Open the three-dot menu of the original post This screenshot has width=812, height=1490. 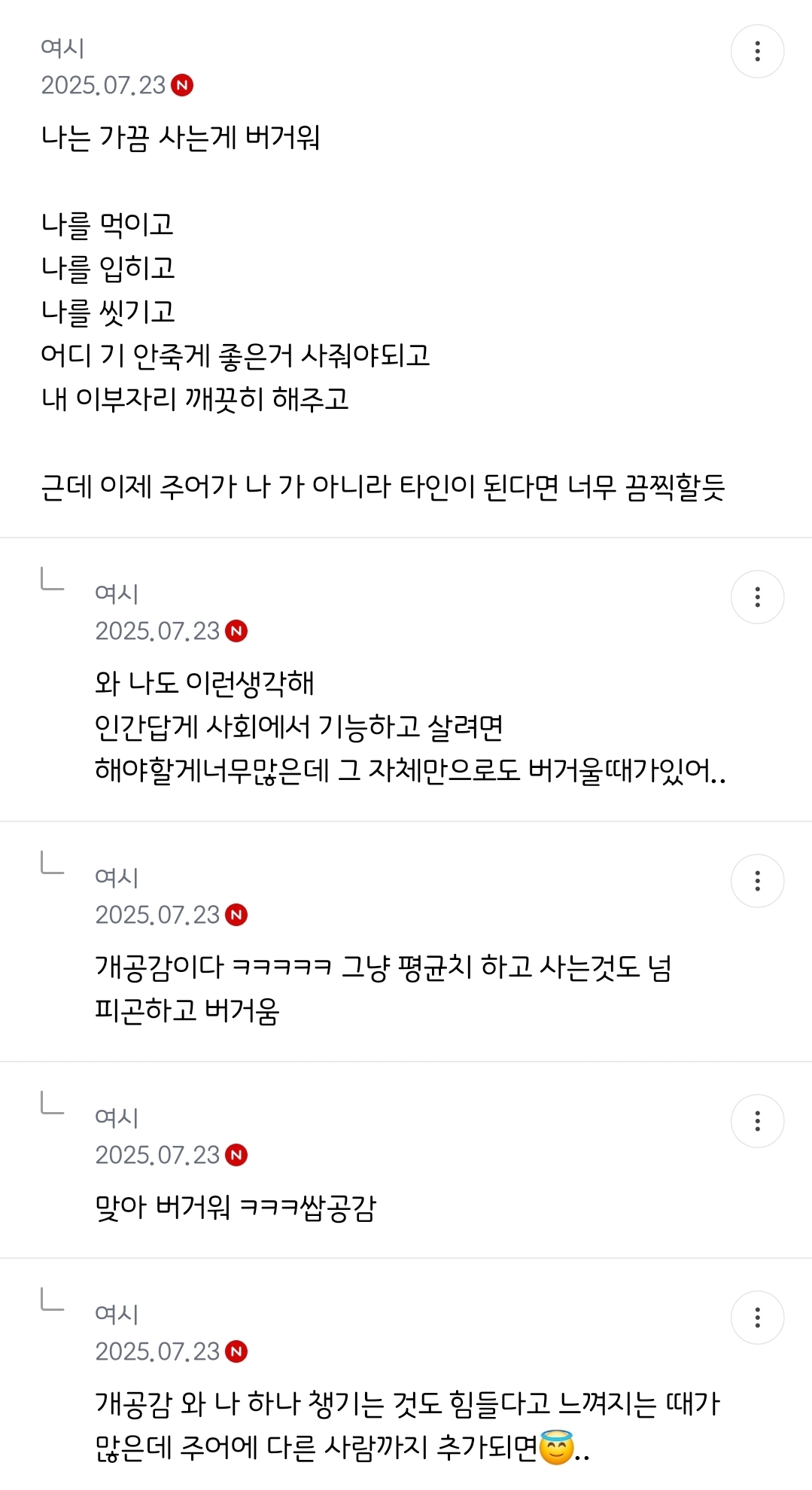tap(758, 51)
